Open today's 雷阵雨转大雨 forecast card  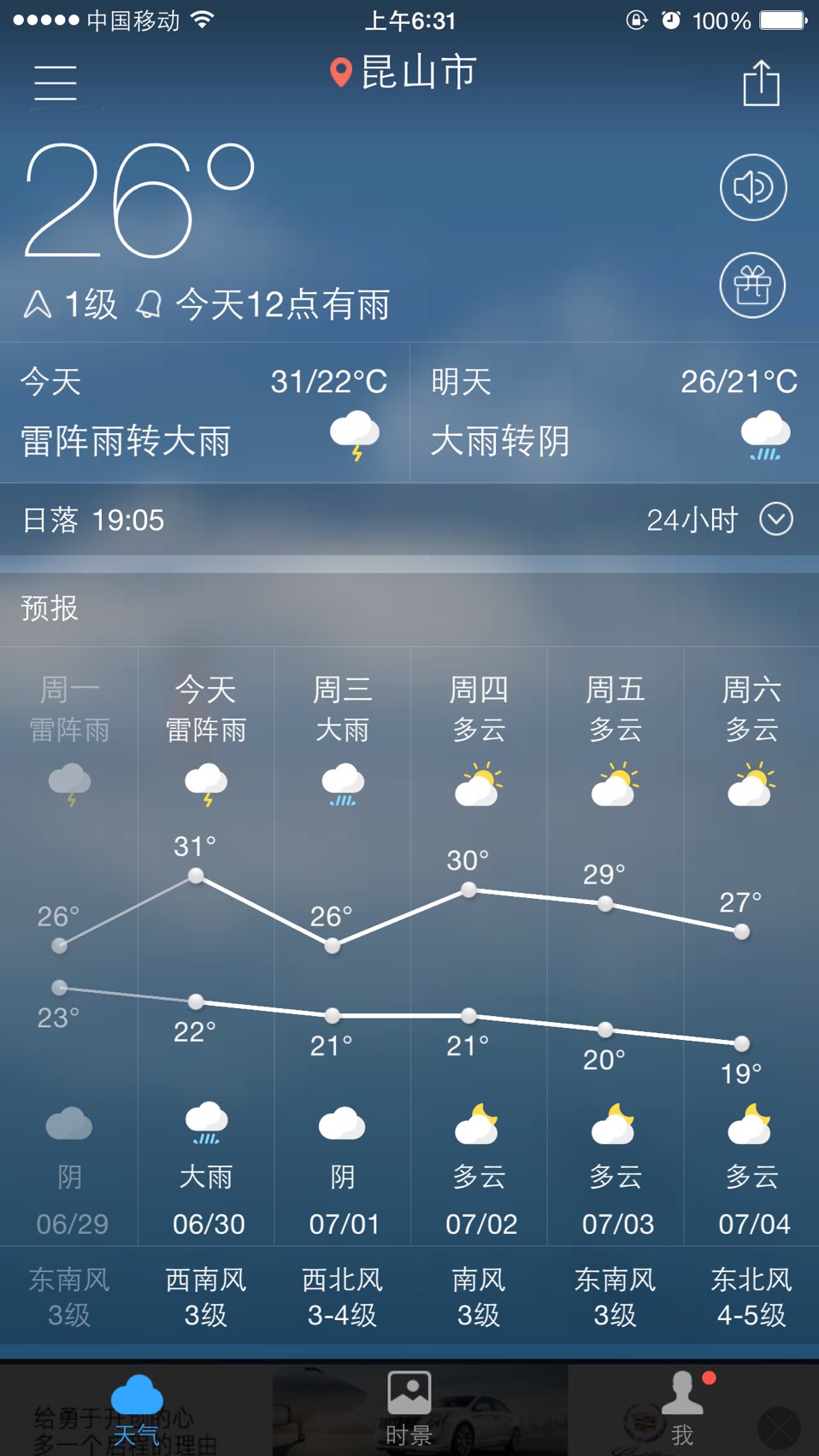point(204,413)
